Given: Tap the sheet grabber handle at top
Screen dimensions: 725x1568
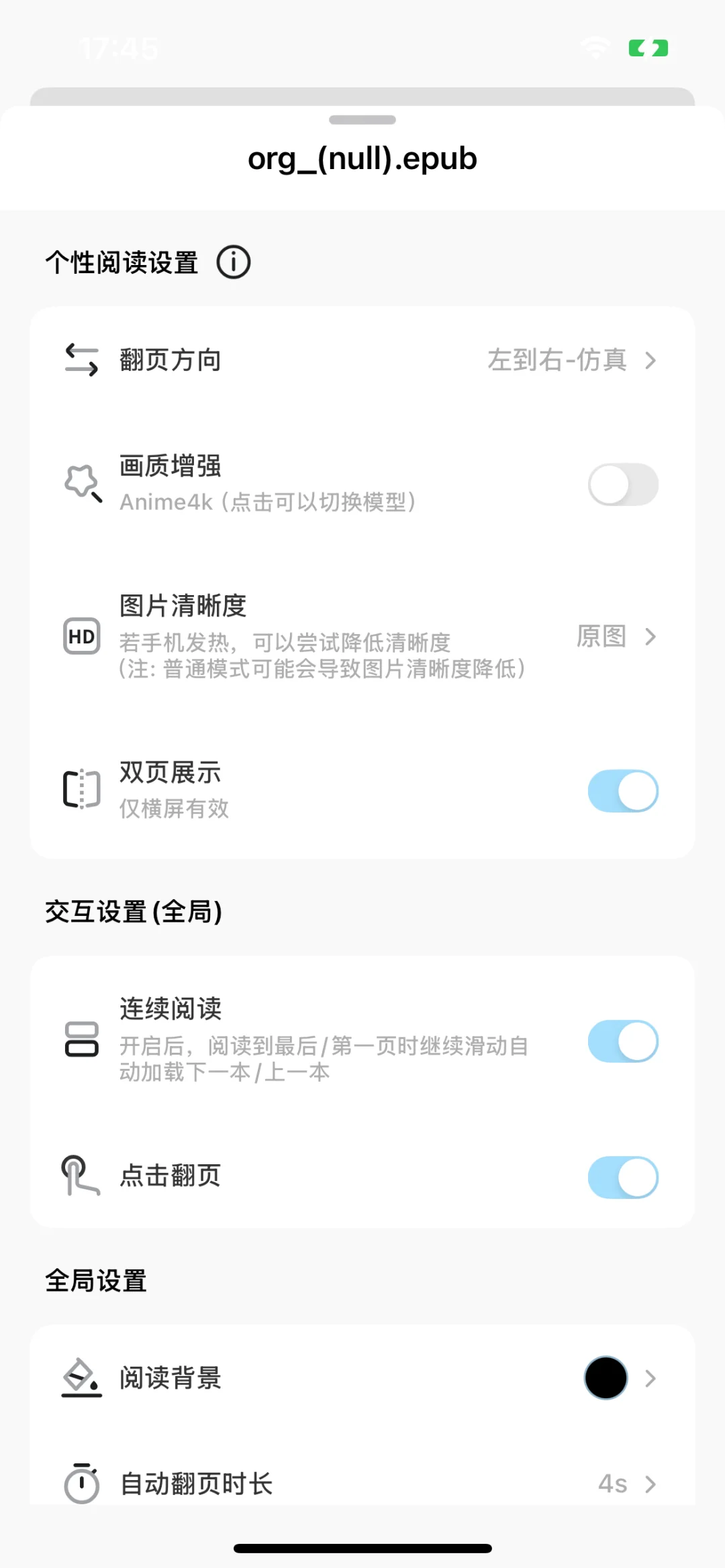Looking at the screenshot, I should tap(362, 120).
